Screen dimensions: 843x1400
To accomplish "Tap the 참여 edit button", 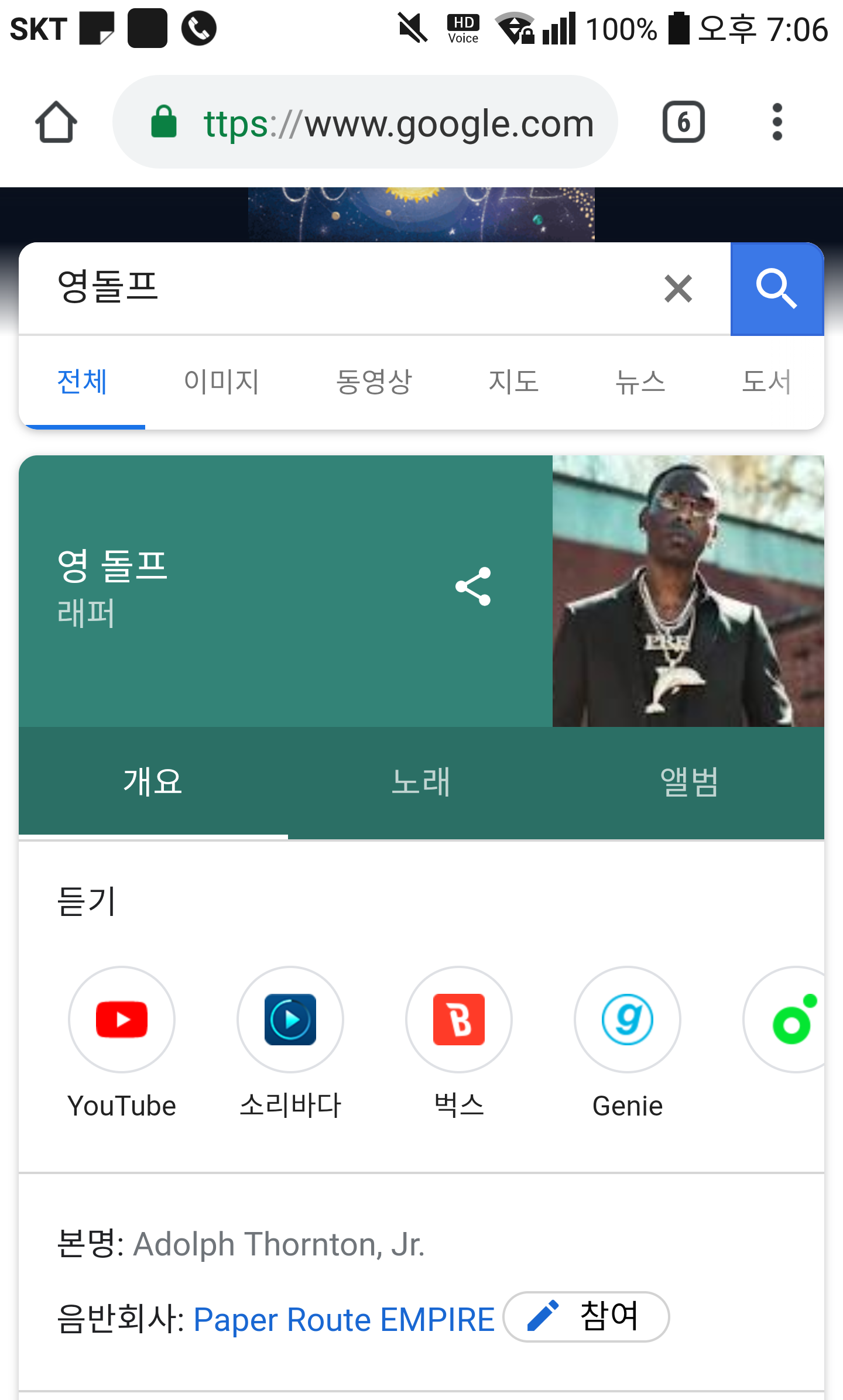I will (x=586, y=1316).
